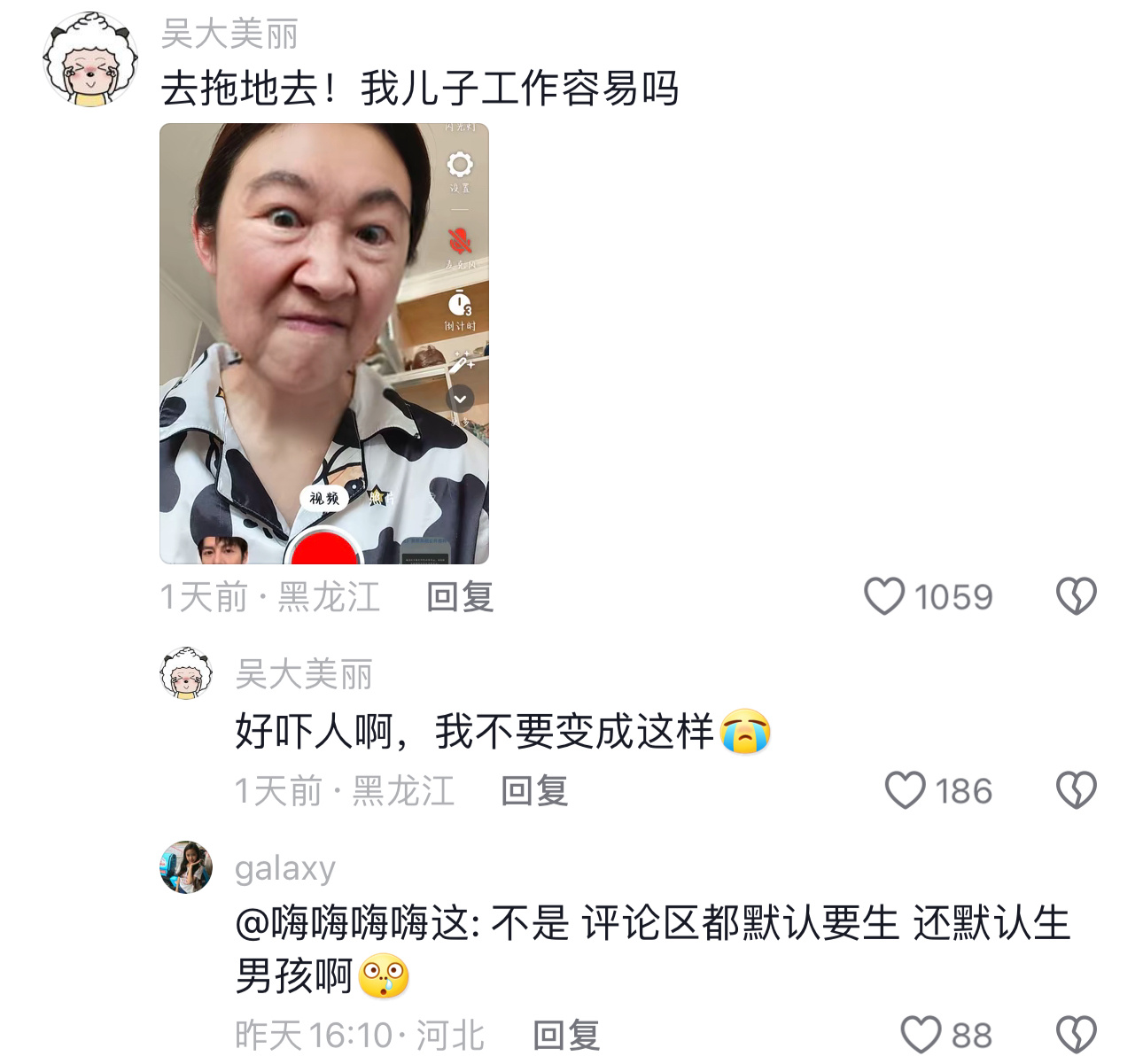
Task: Open galaxy's profile avatar
Action: coord(186,867)
